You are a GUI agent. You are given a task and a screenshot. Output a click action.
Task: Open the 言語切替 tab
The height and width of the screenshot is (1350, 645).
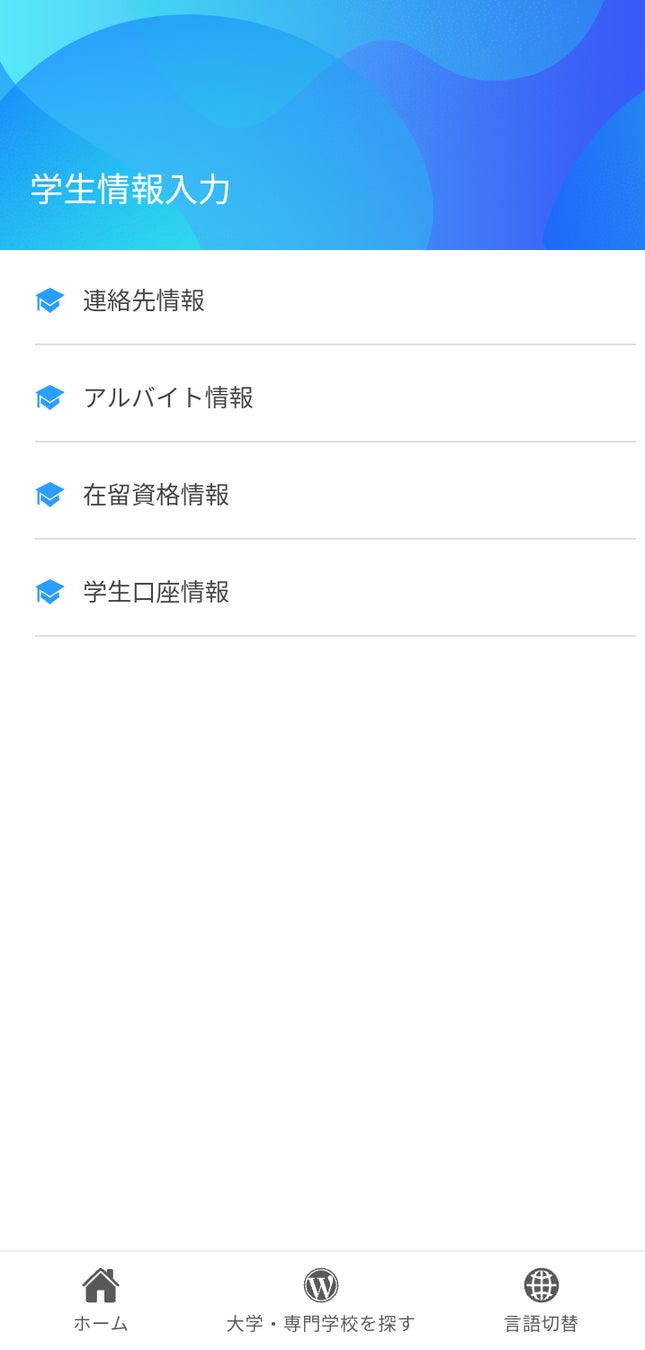541,1299
